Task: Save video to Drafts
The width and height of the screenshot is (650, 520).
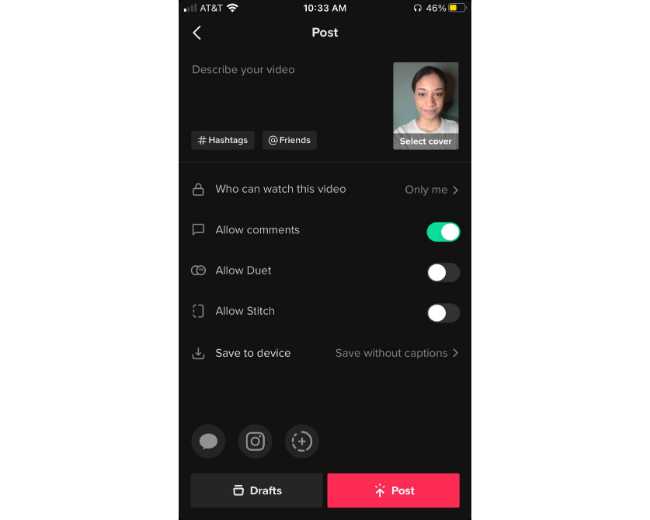Action: point(257,491)
